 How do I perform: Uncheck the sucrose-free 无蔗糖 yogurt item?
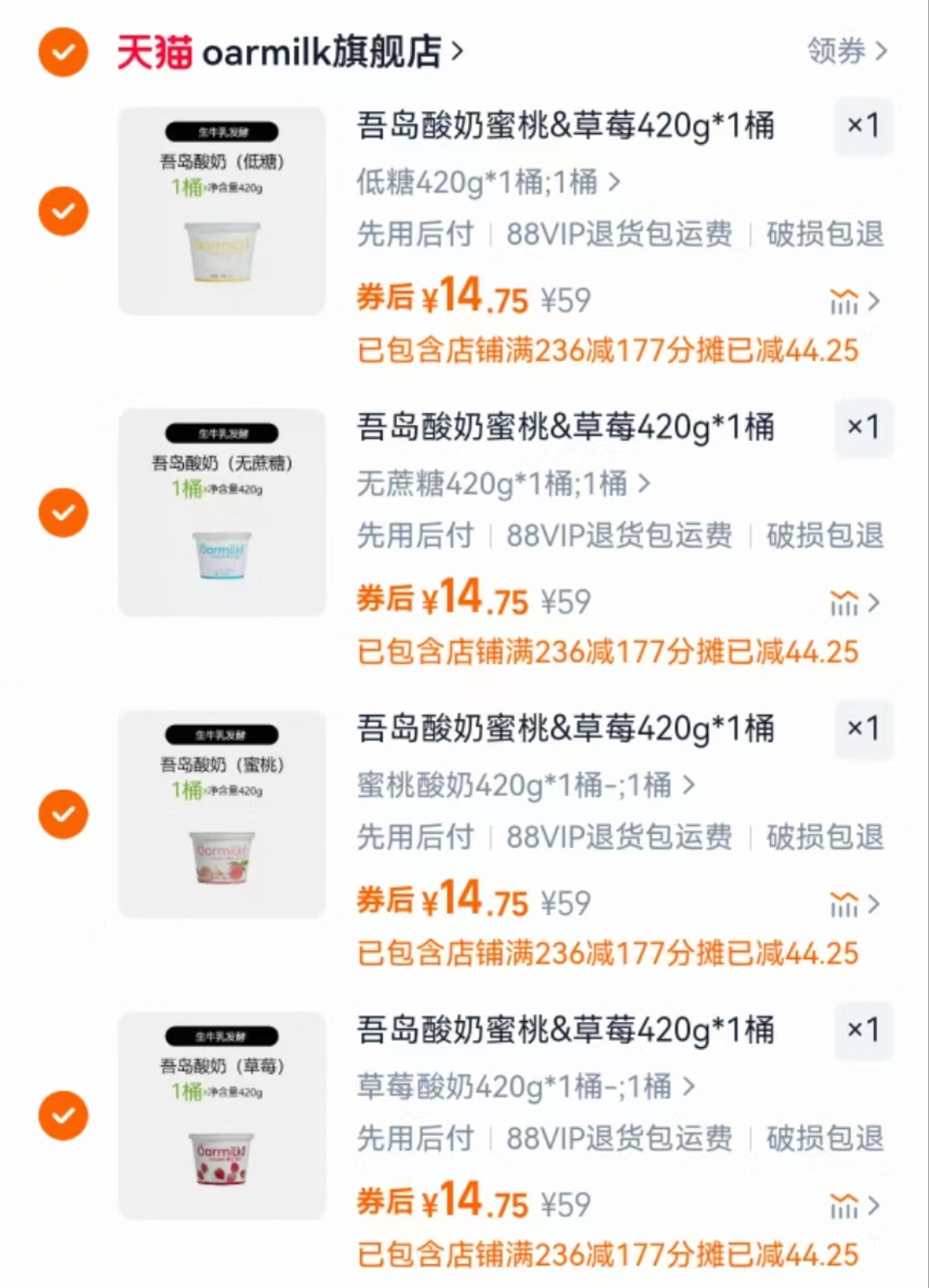click(63, 512)
